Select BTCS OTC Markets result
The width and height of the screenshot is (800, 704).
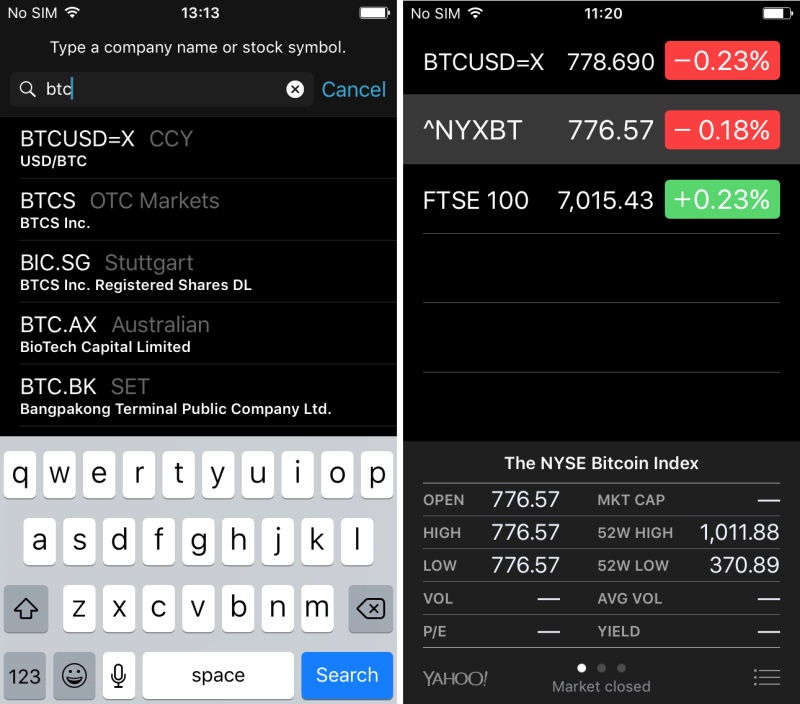coord(198,210)
